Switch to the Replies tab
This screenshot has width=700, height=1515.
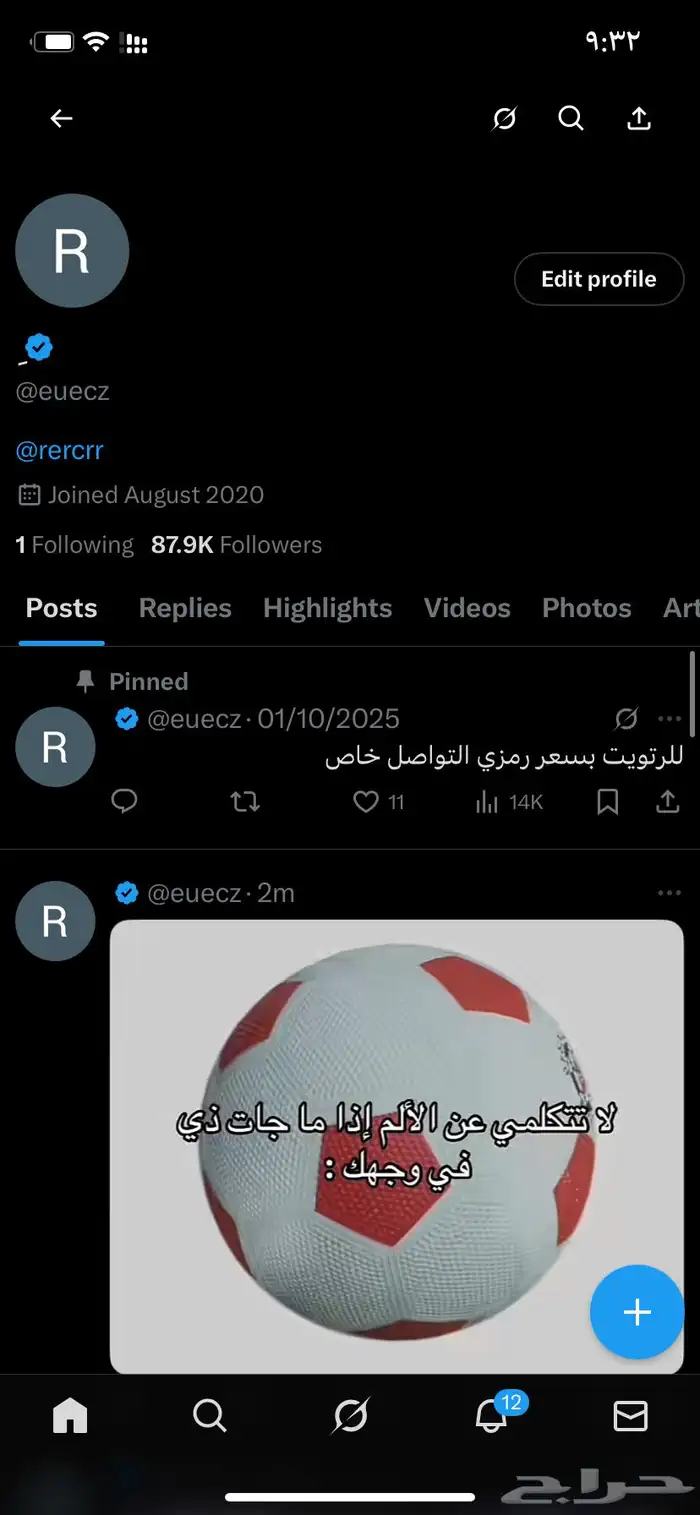pos(185,608)
